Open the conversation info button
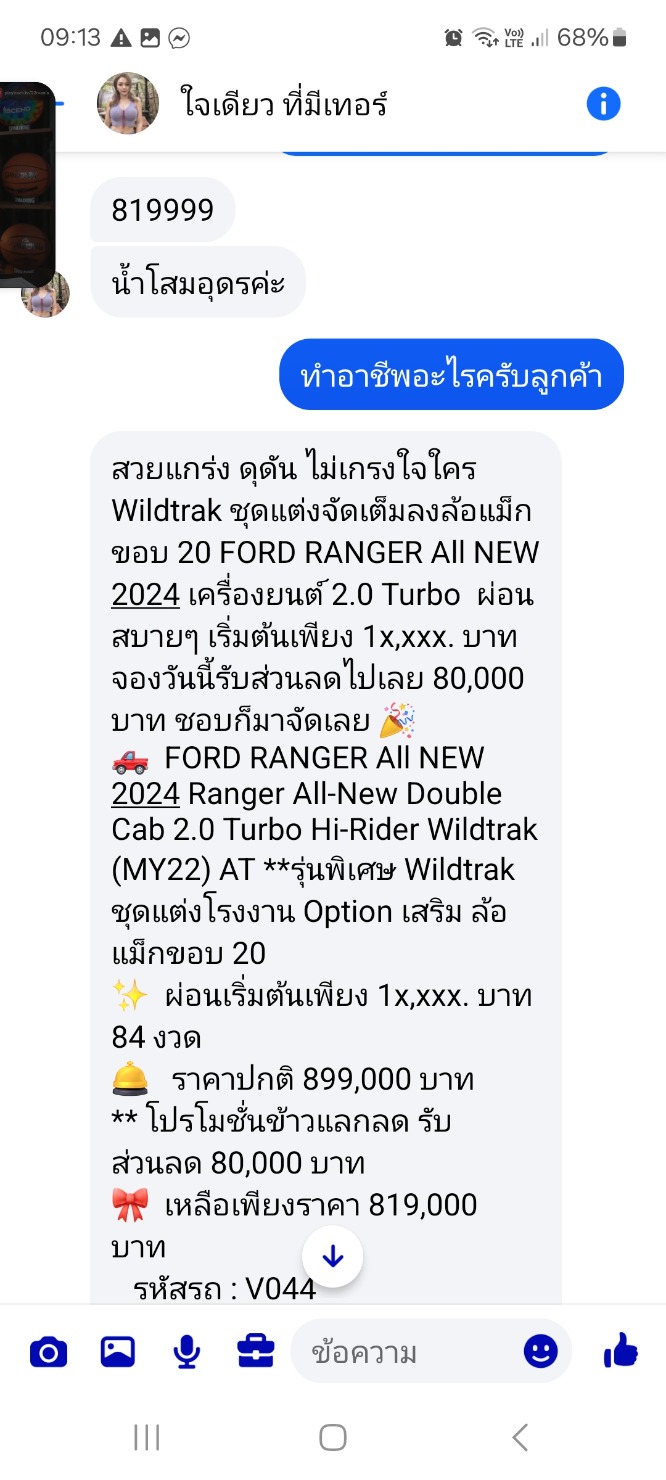The image size is (666, 1480). coord(603,103)
